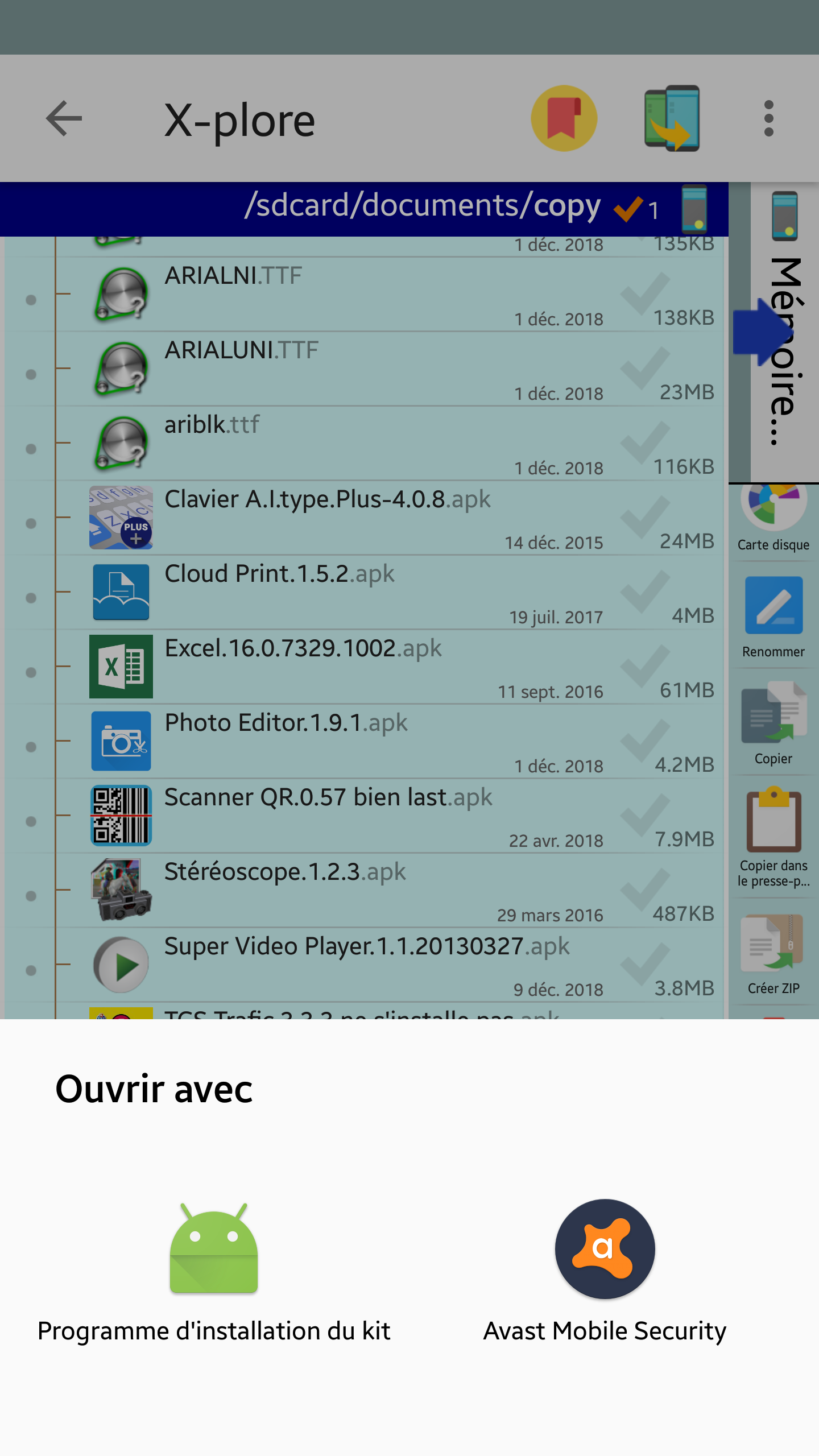Tap Créer ZIP in the side panel

coord(773,953)
